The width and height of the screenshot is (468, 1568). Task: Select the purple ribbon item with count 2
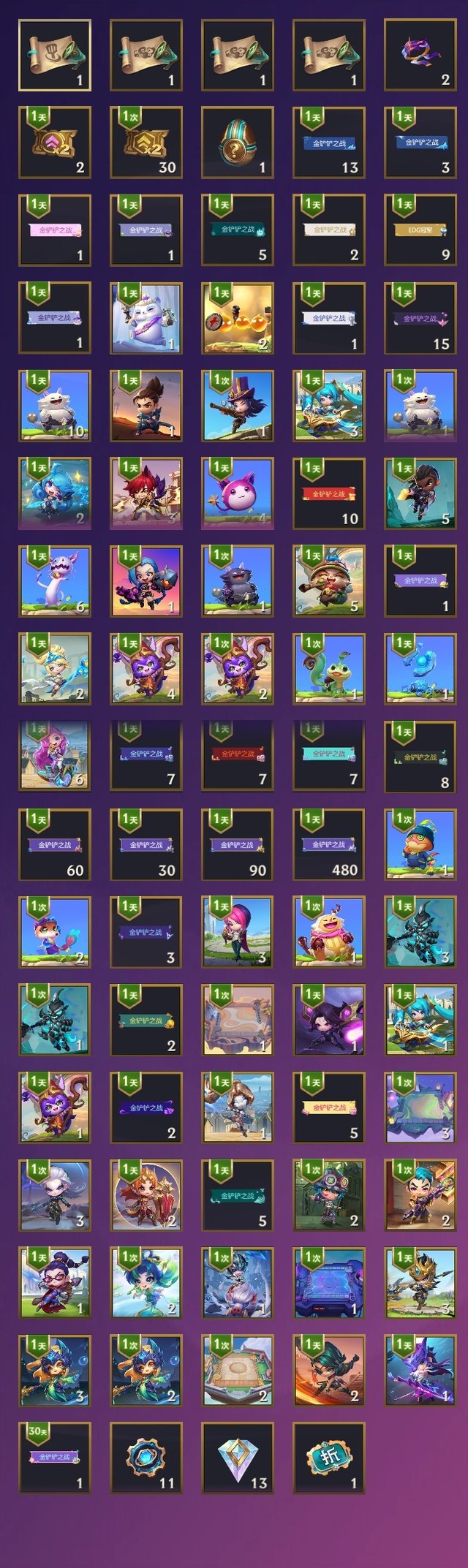click(420, 55)
